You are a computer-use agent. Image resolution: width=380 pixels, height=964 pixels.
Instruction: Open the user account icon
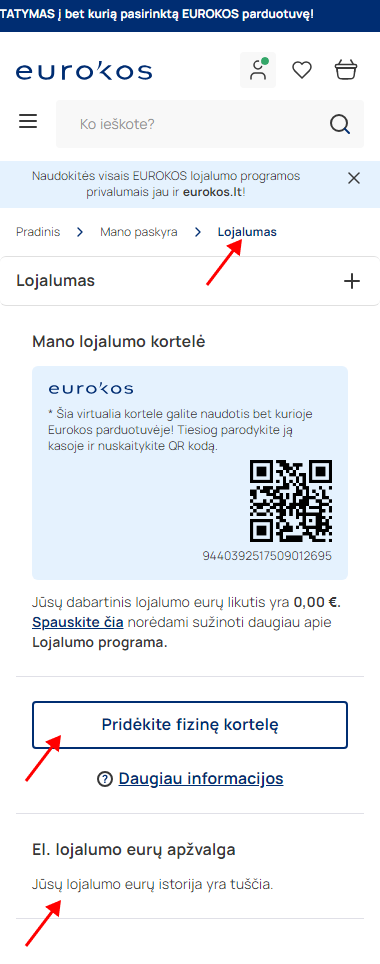click(258, 70)
